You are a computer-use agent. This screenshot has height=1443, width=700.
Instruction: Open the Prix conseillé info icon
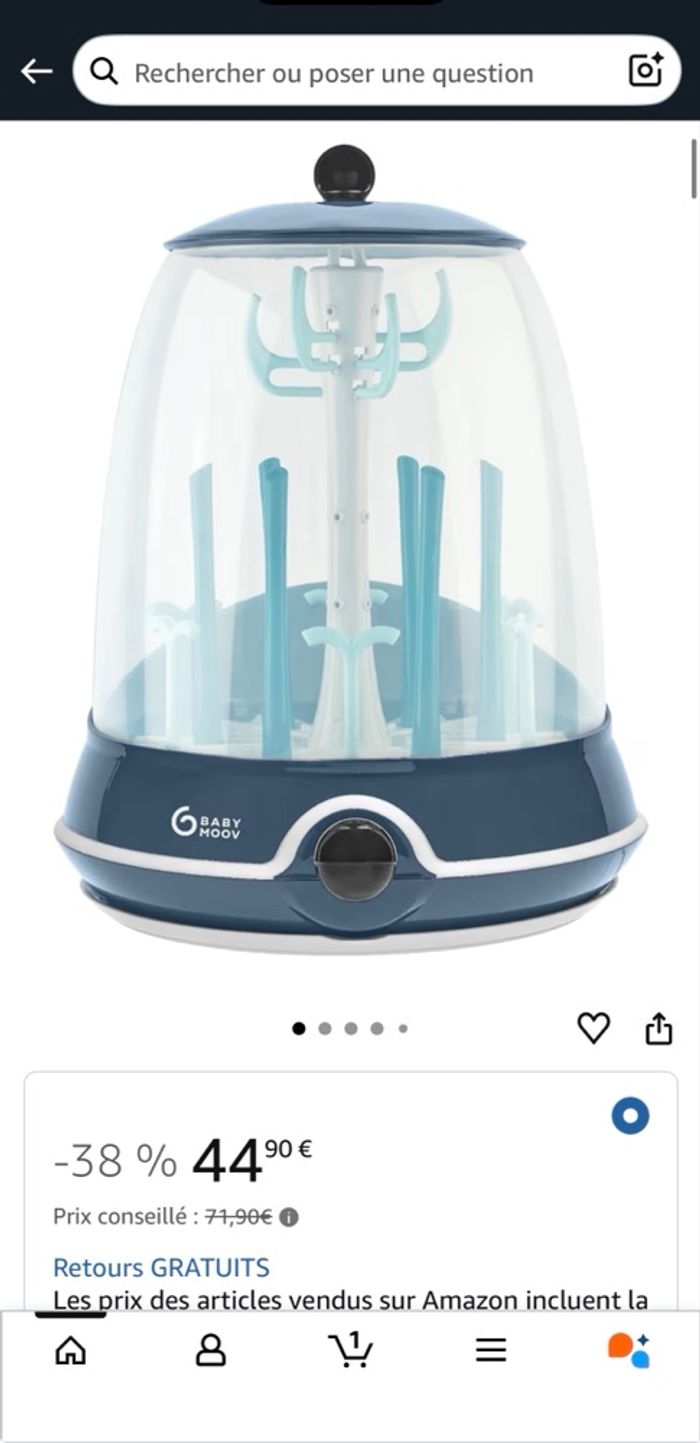[289, 1217]
